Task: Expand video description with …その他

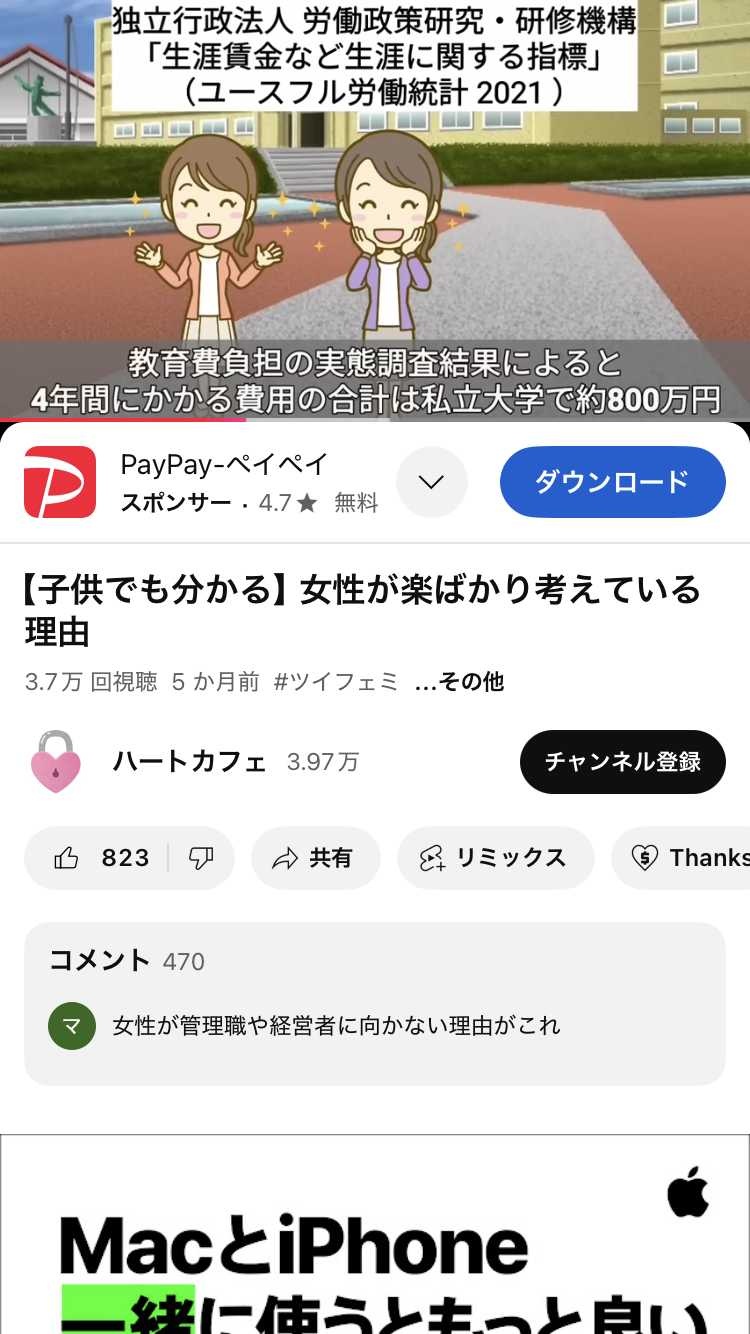Action: pyautogui.click(x=459, y=682)
